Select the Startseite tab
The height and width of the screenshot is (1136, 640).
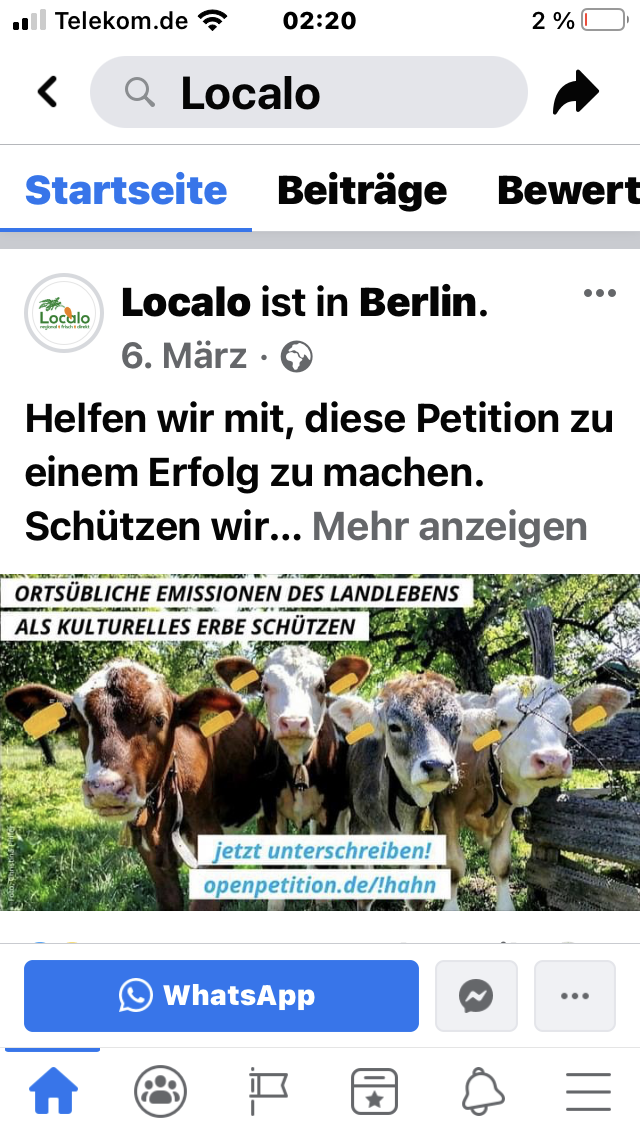[126, 189]
